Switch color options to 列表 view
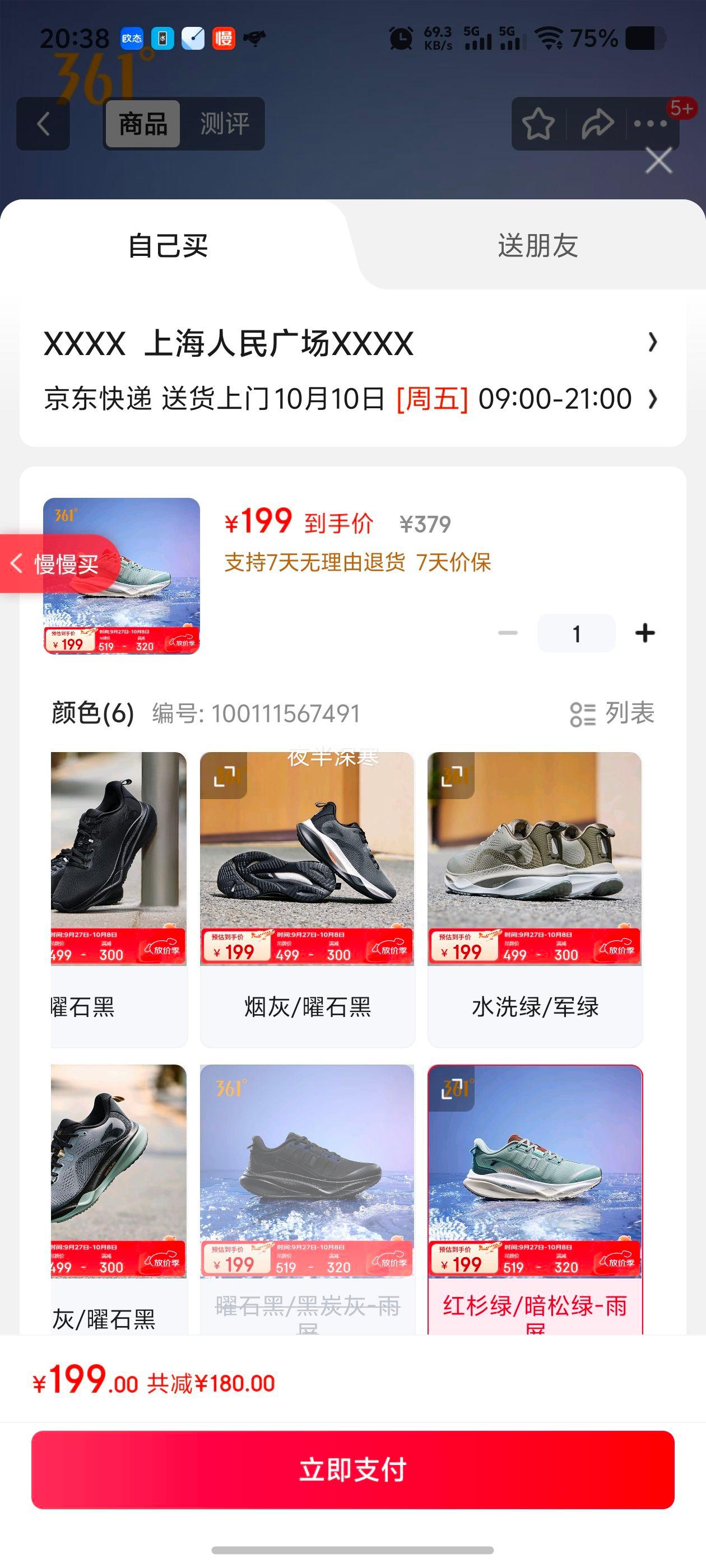 pos(612,713)
